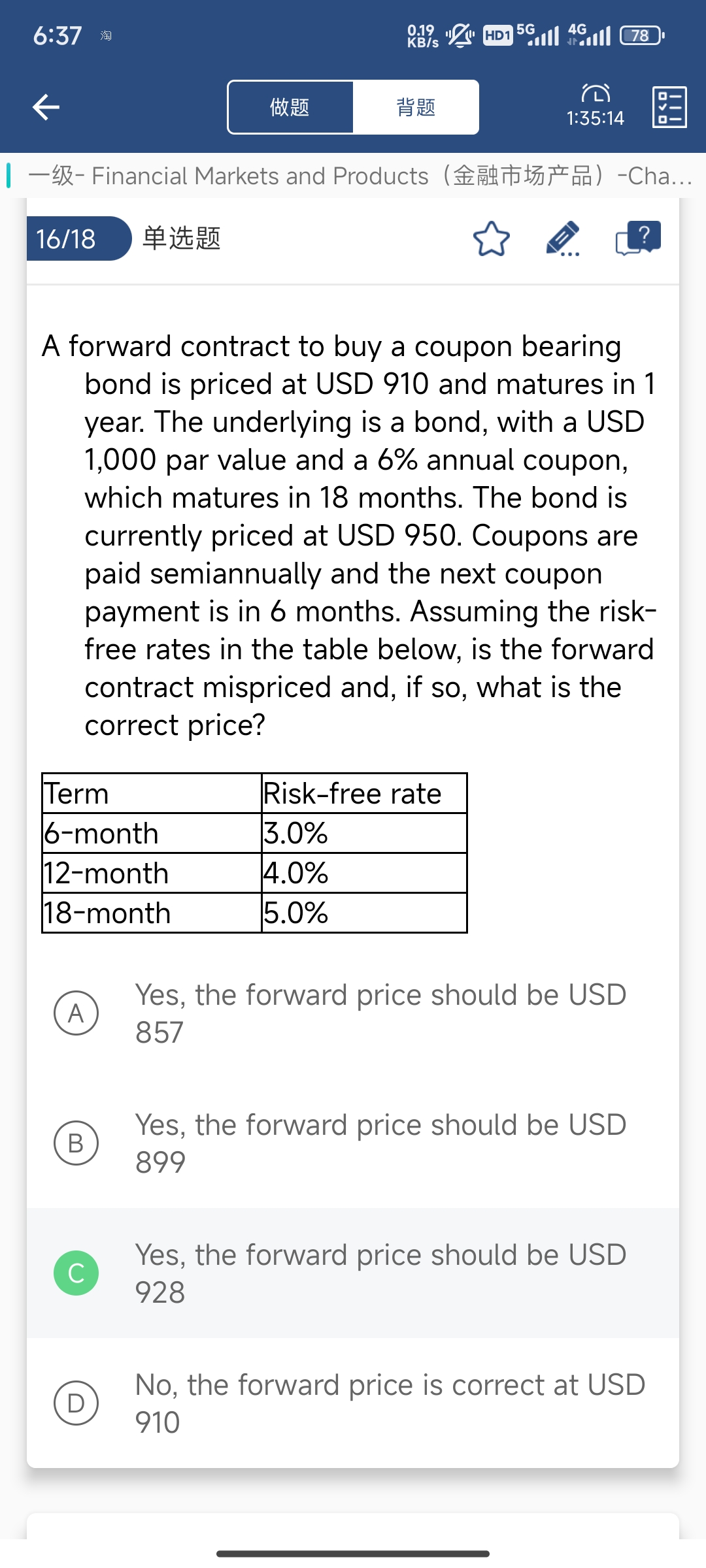This screenshot has width=706, height=1568.
Task: Switch to the 背题 tab
Action: (x=416, y=107)
